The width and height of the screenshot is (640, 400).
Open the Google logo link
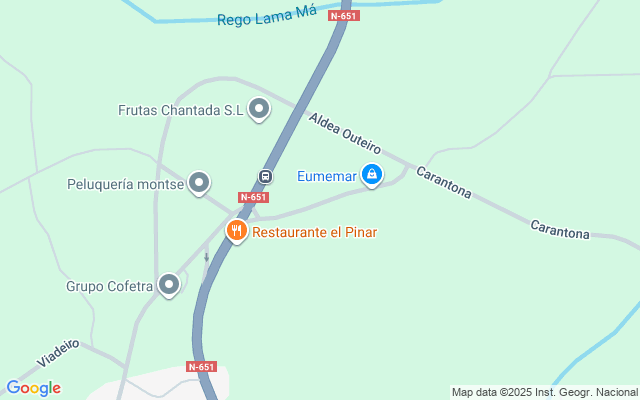(x=33, y=388)
